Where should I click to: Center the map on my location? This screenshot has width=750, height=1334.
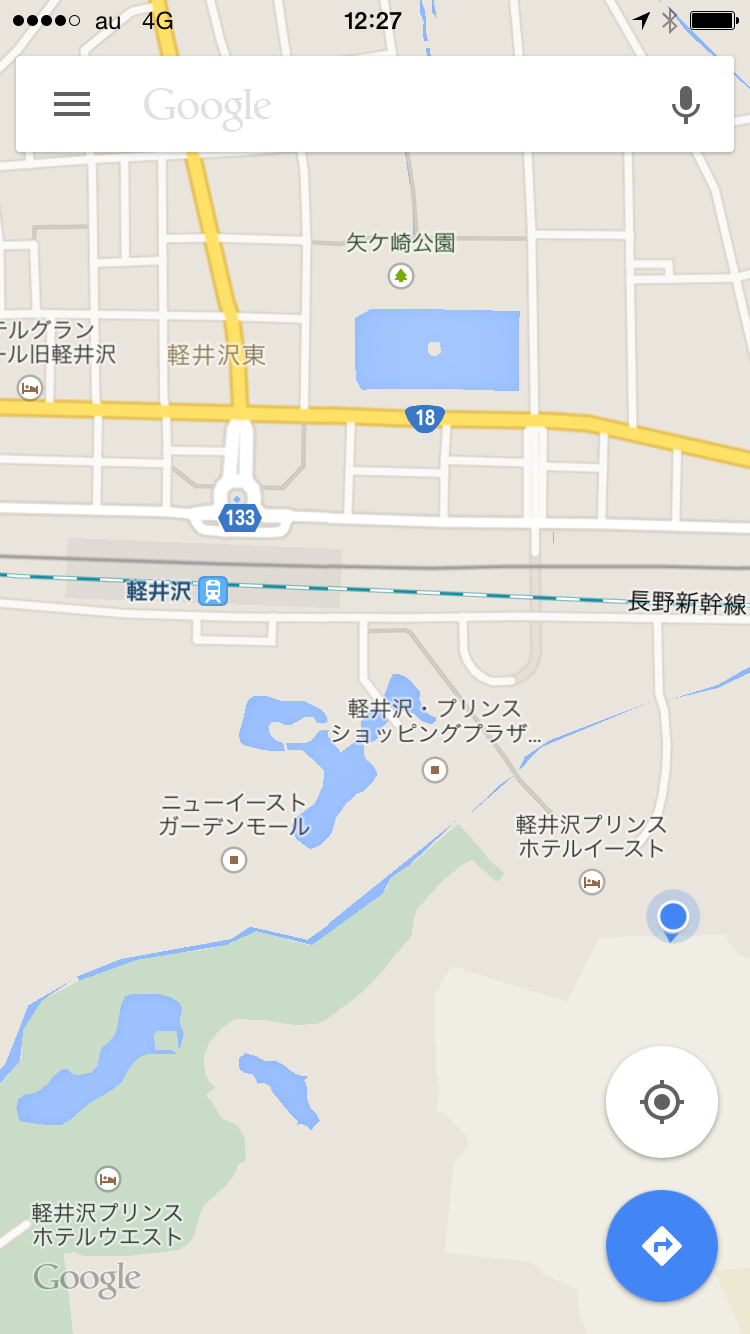pyautogui.click(x=661, y=1102)
